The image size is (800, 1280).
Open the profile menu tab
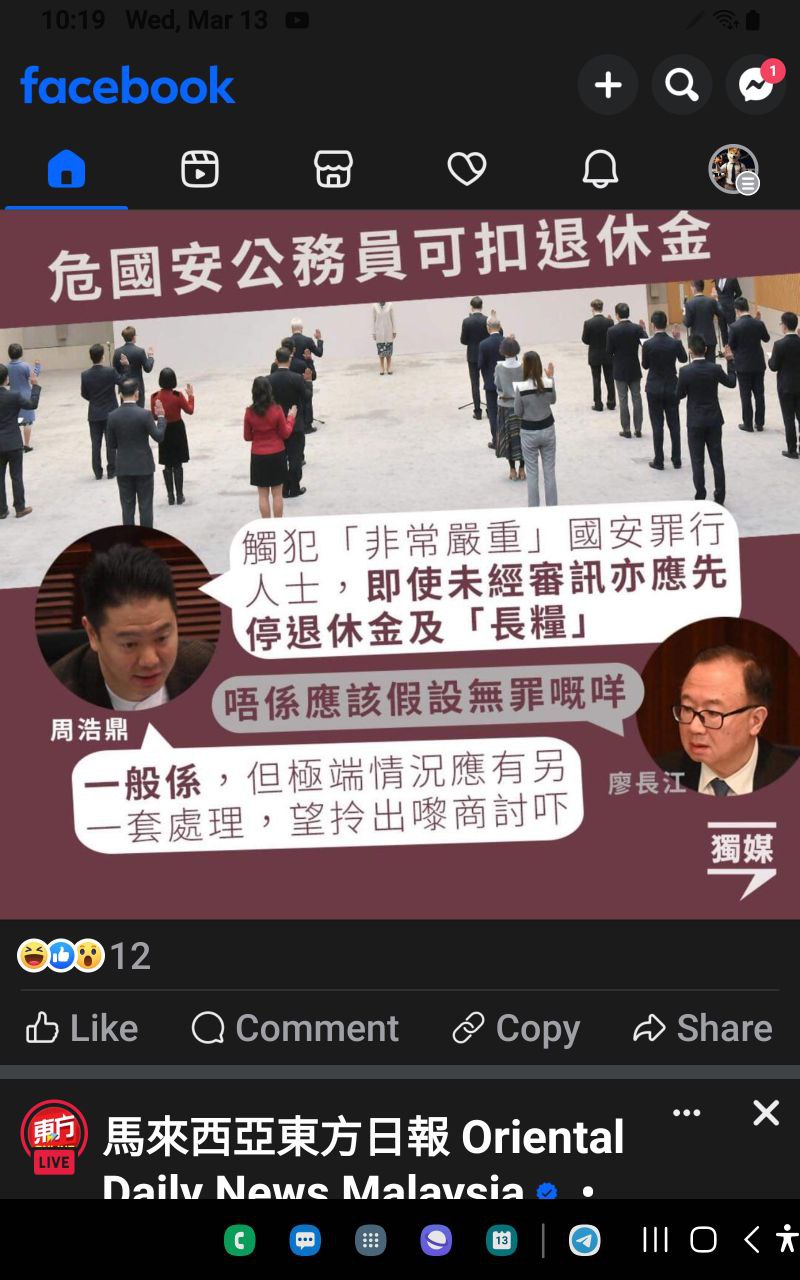click(734, 169)
